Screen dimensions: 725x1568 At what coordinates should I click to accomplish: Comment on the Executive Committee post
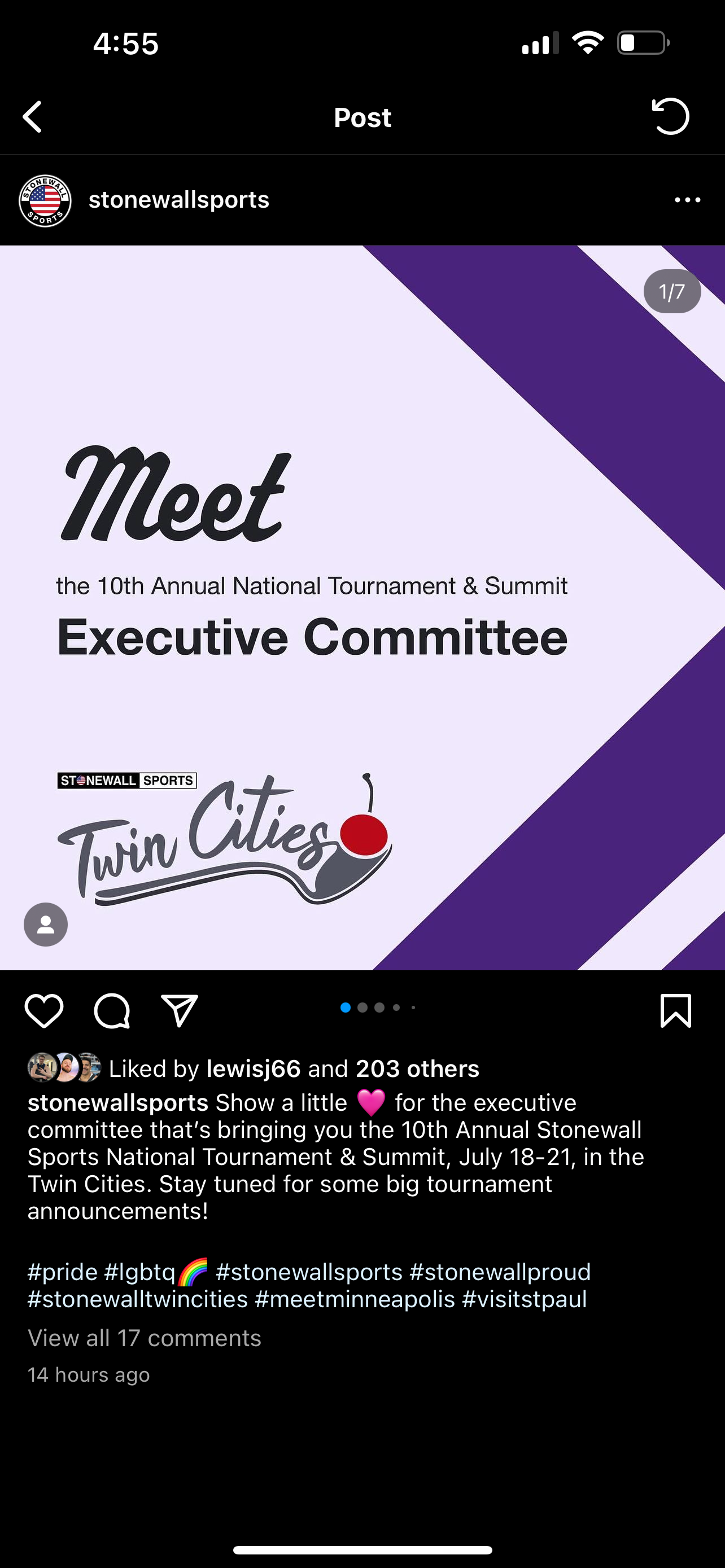(112, 1011)
